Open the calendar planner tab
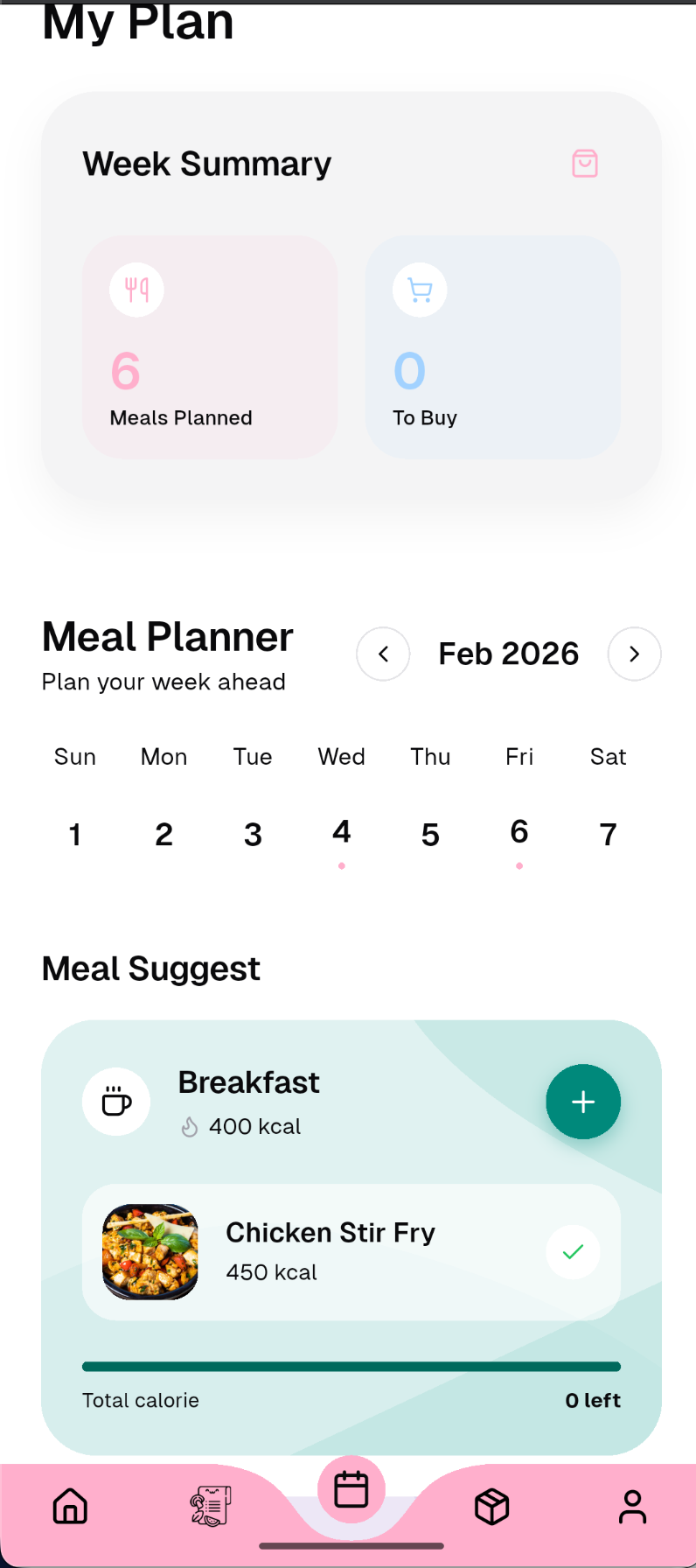This screenshot has width=696, height=1568. tap(351, 1489)
